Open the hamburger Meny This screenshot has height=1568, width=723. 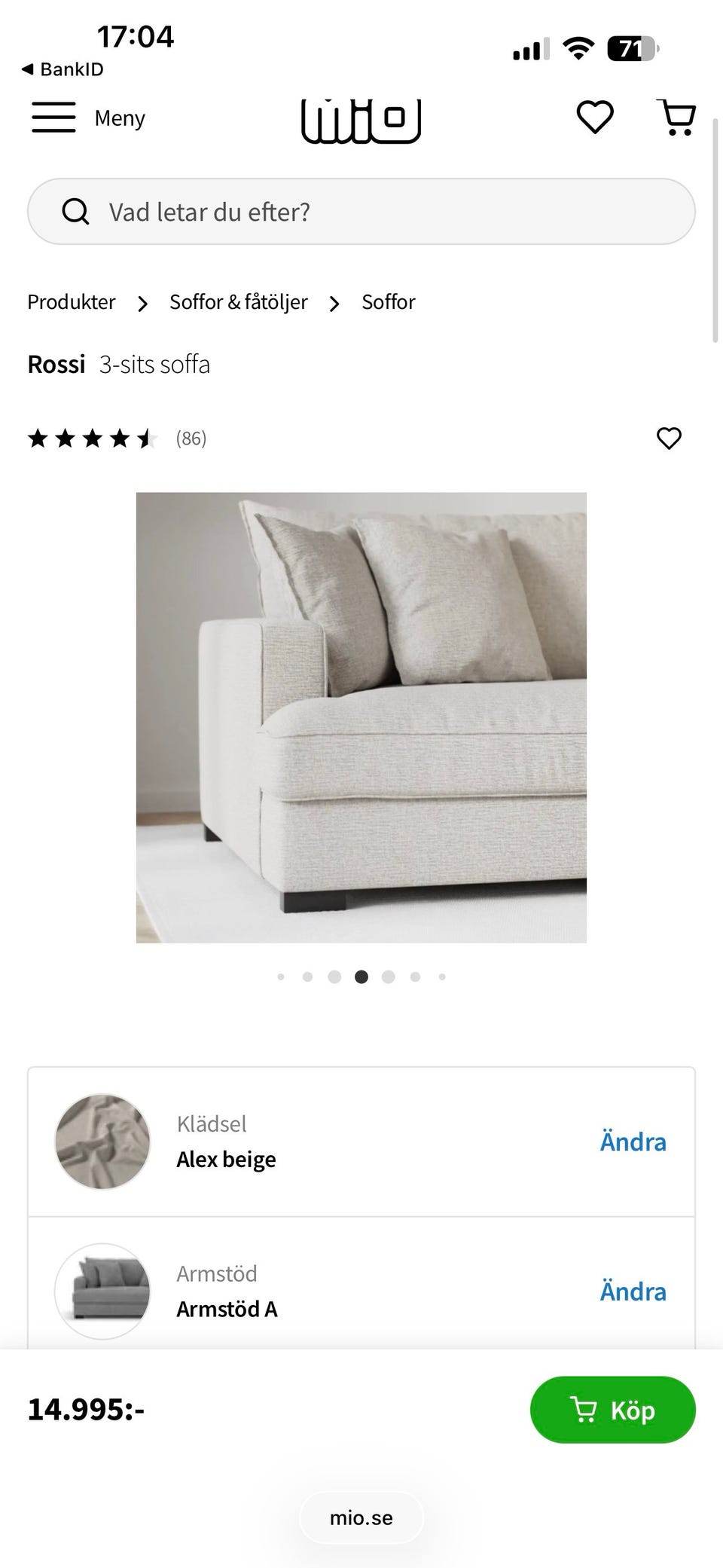click(x=53, y=118)
